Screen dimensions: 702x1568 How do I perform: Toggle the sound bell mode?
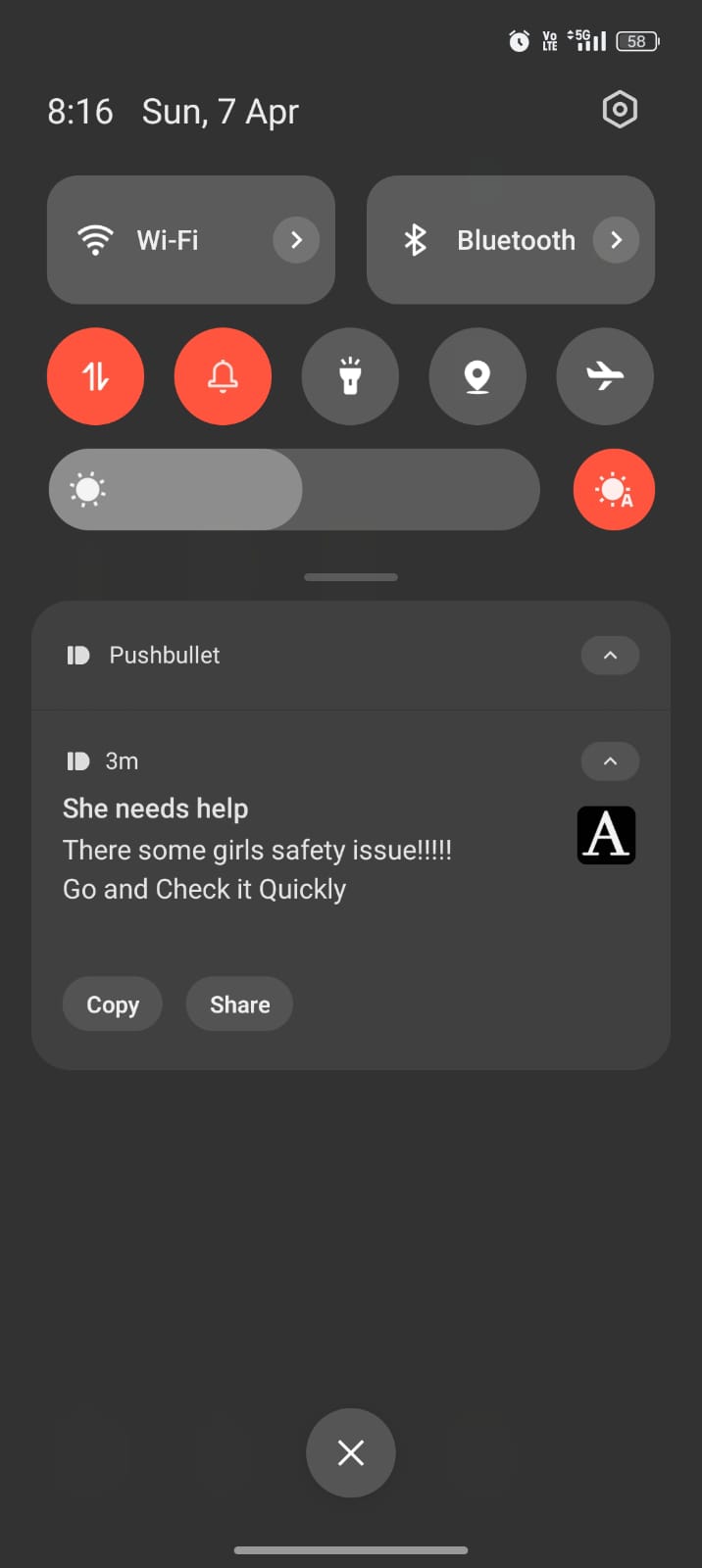click(223, 376)
